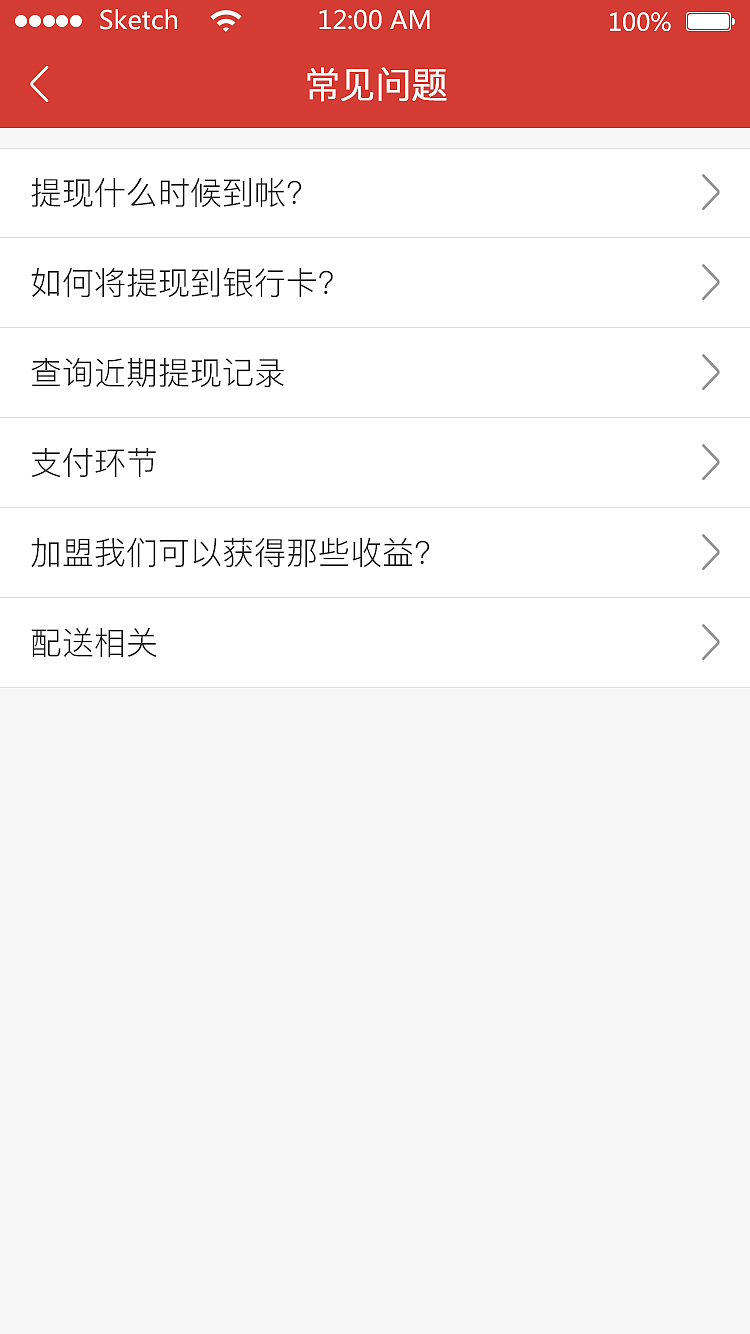The height and width of the screenshot is (1334, 750).
Task: Click the chevron beside 加盟我们可以获得那些收益
Action: pos(710,552)
